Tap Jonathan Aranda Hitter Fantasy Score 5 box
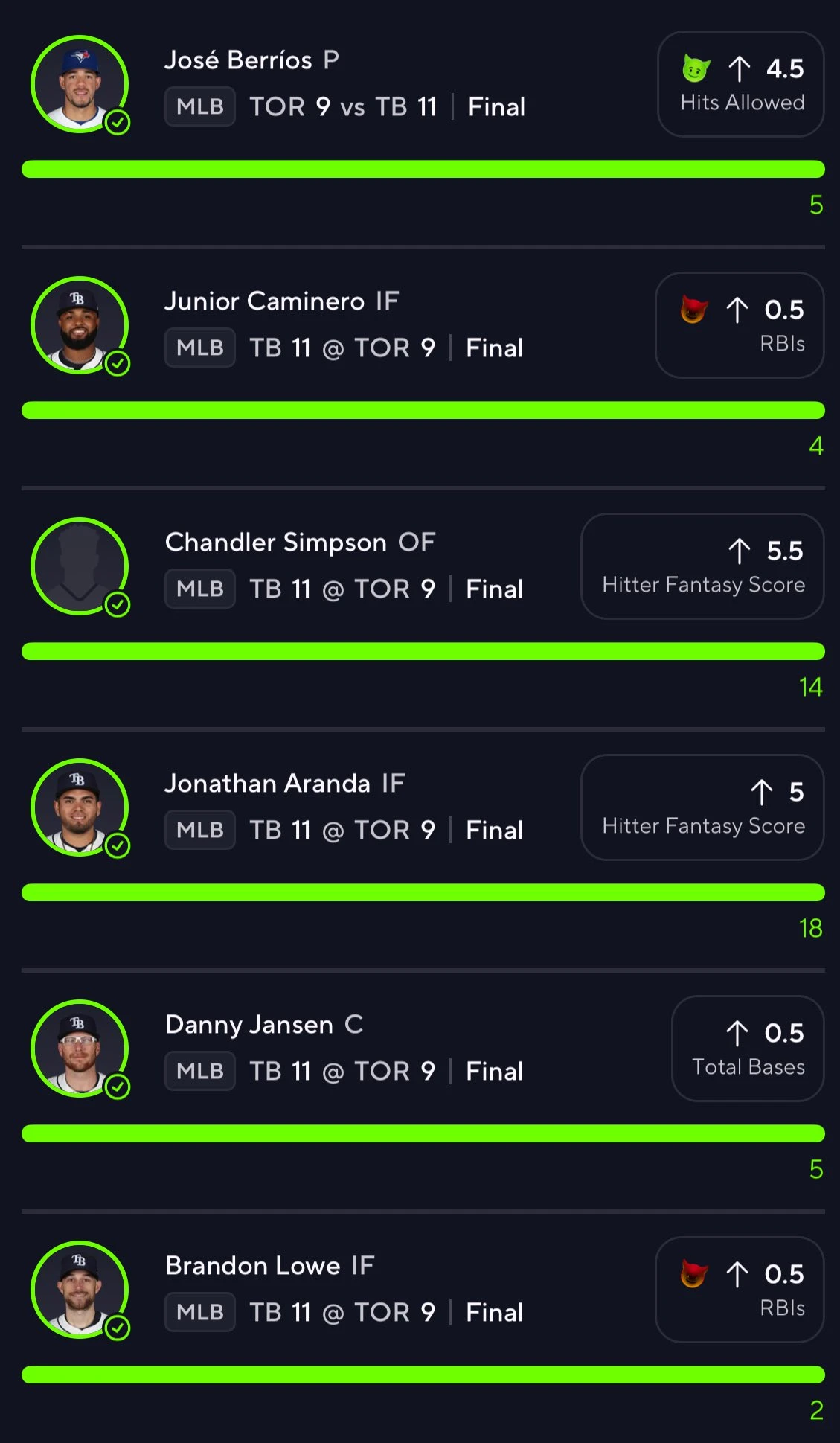This screenshot has height=1443, width=840. point(702,807)
